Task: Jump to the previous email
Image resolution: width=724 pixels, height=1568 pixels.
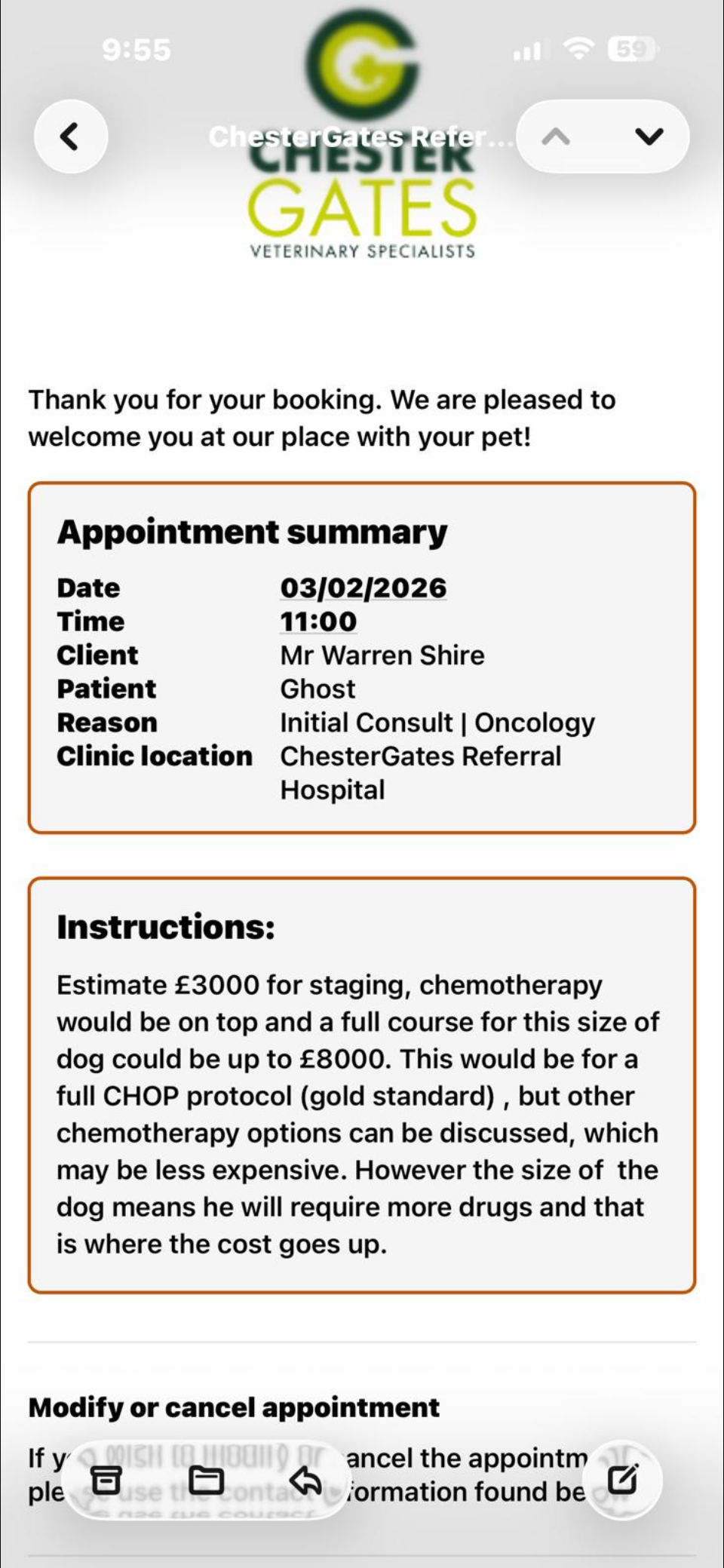Action: coord(557,137)
